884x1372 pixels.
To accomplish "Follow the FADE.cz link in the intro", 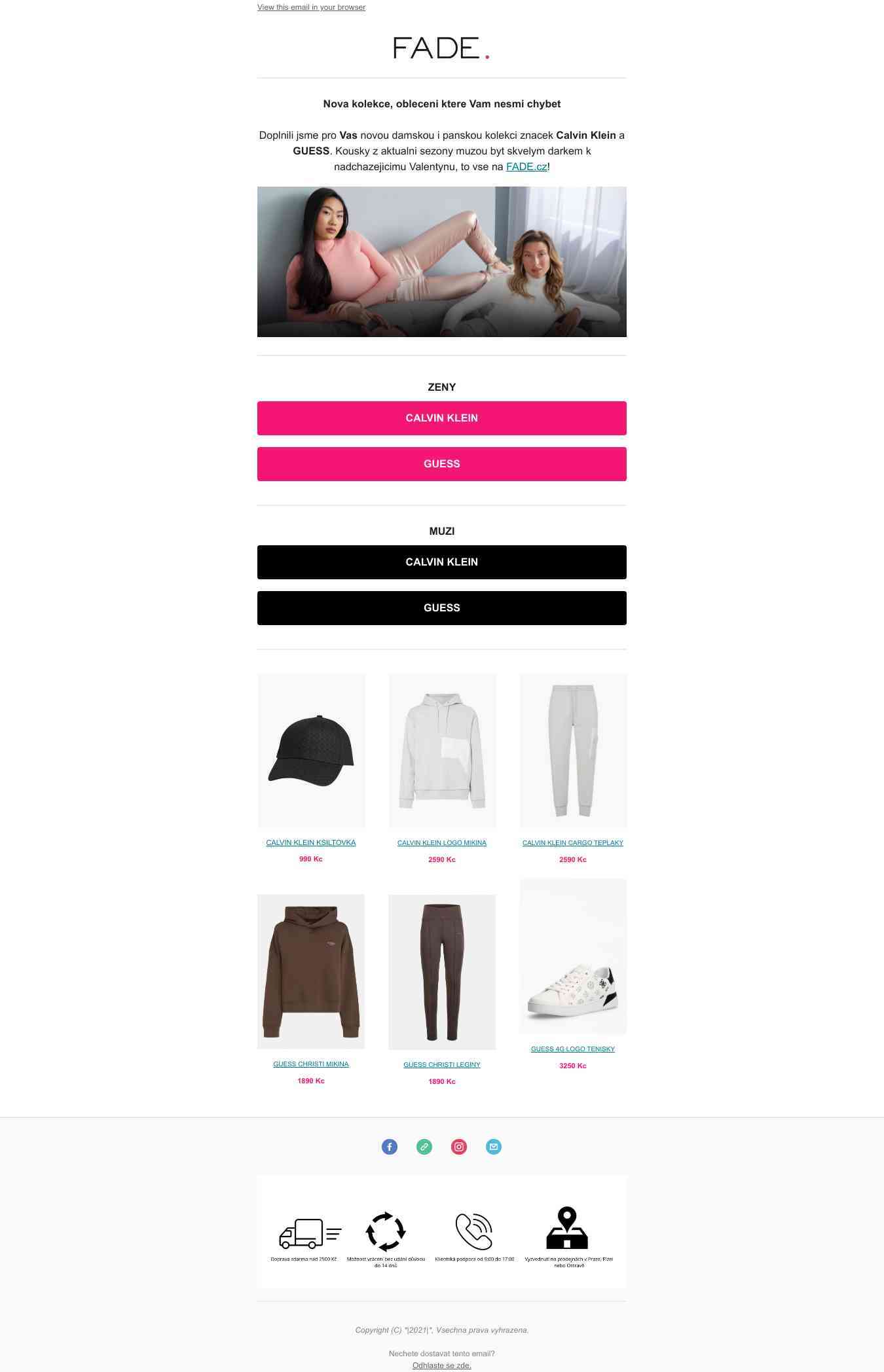I will pyautogui.click(x=526, y=167).
